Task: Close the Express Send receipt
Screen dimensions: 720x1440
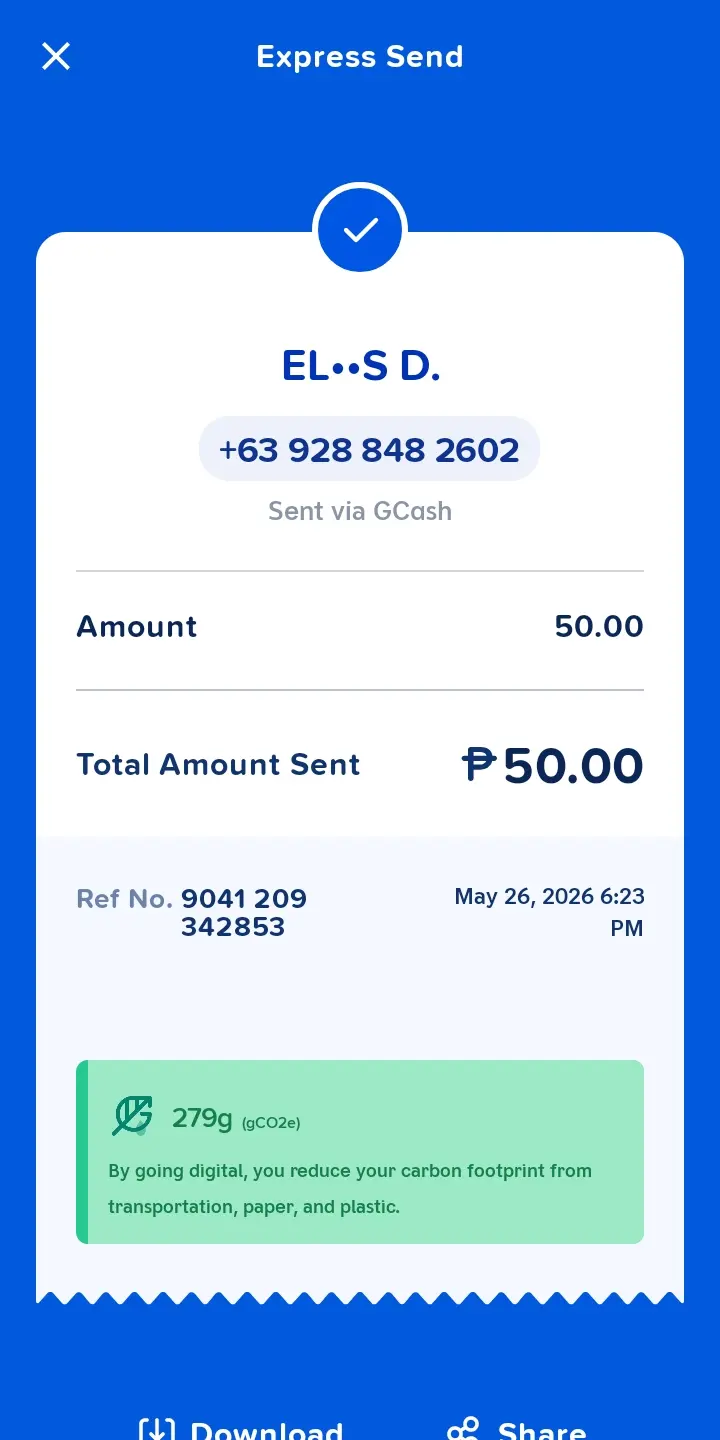Action: pyautogui.click(x=56, y=56)
